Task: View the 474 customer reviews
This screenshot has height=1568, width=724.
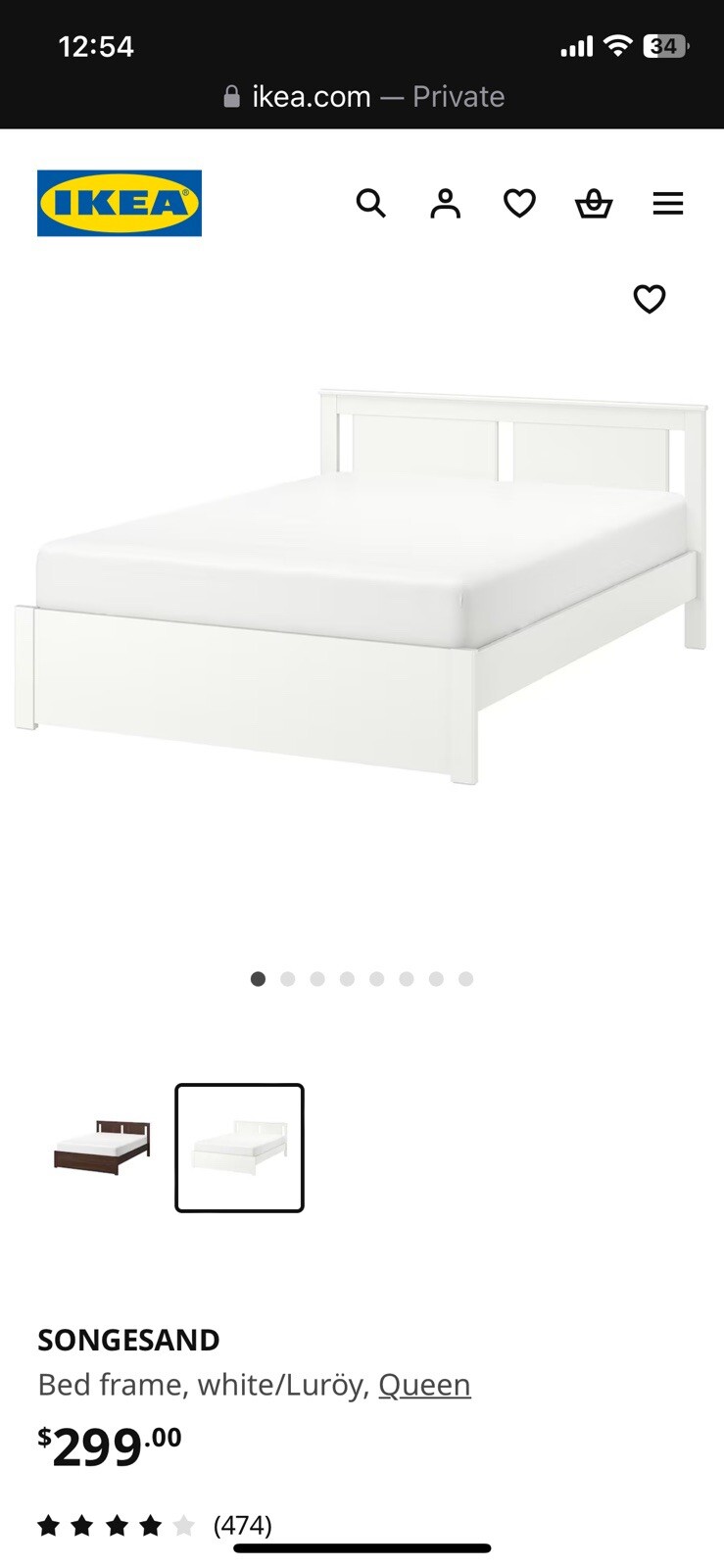Action: coord(242,1525)
